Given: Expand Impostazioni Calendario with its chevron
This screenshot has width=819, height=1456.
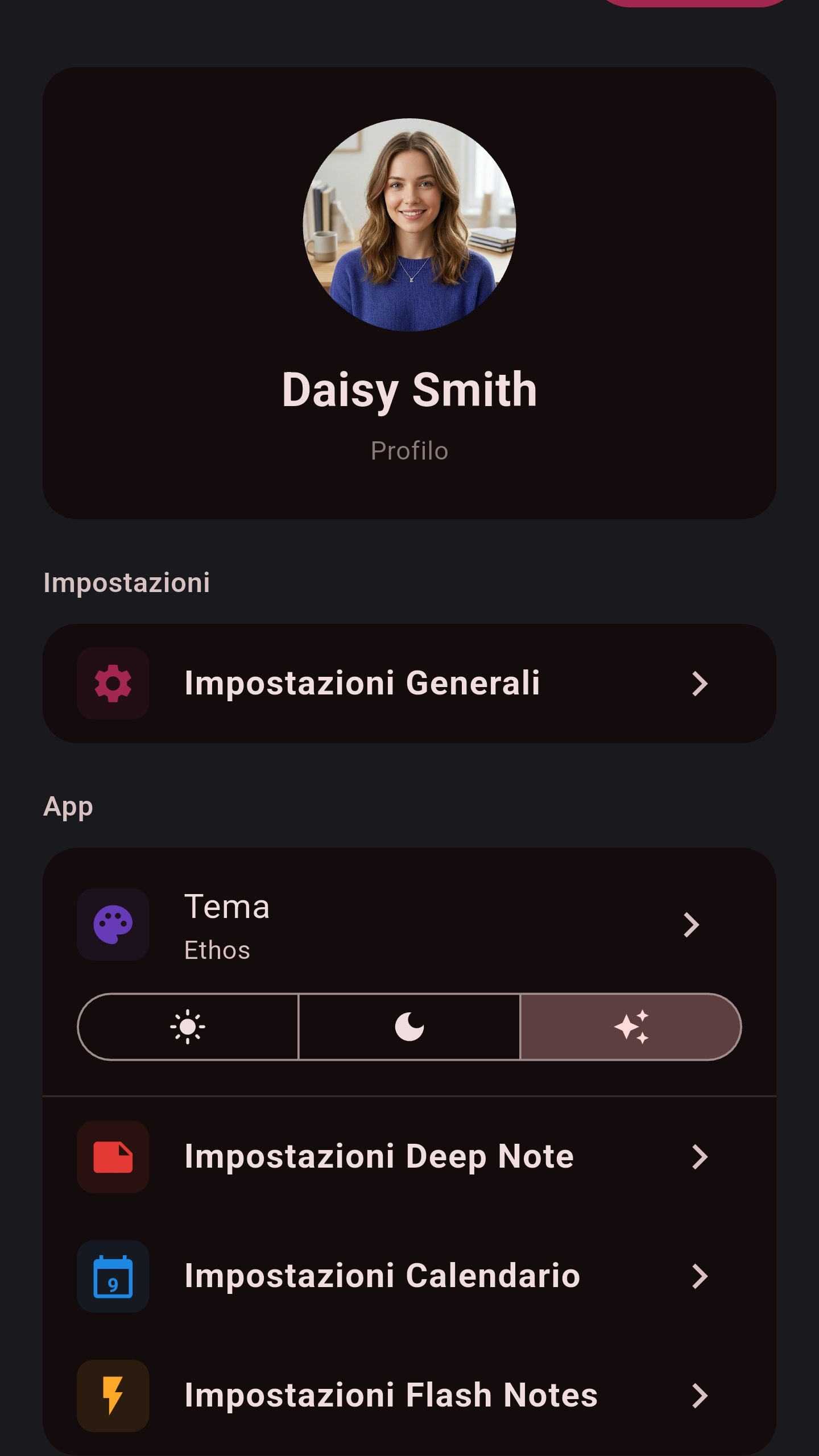Looking at the screenshot, I should (x=700, y=1276).
